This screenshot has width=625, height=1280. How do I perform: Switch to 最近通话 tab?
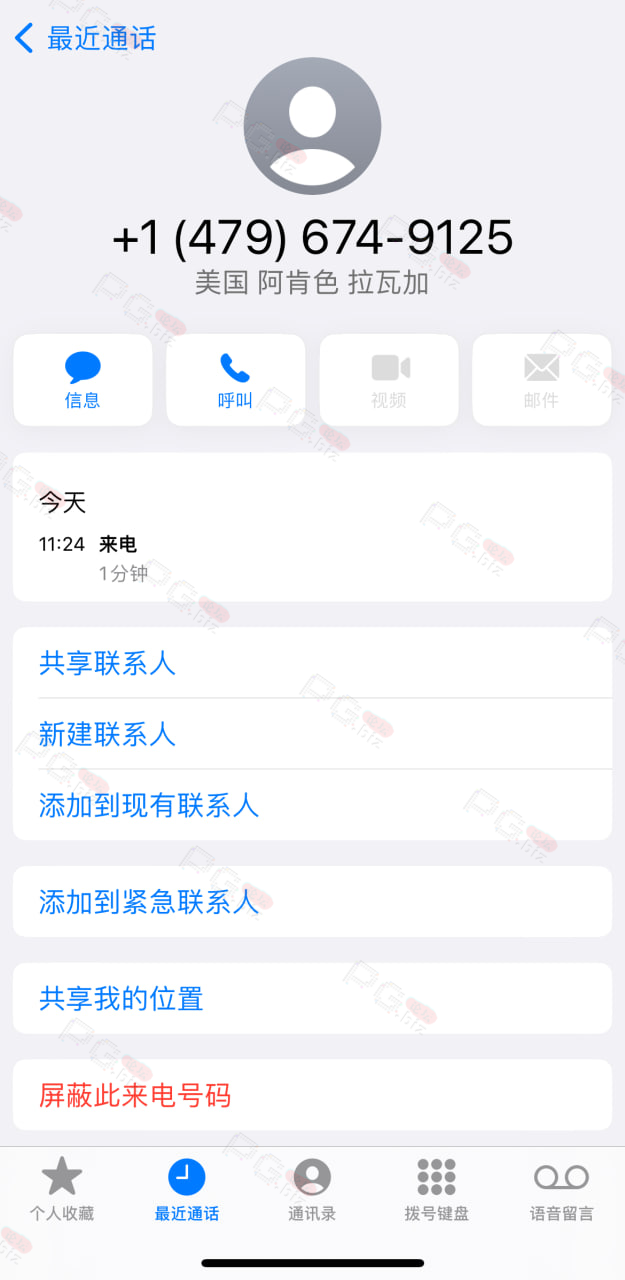point(187,1190)
